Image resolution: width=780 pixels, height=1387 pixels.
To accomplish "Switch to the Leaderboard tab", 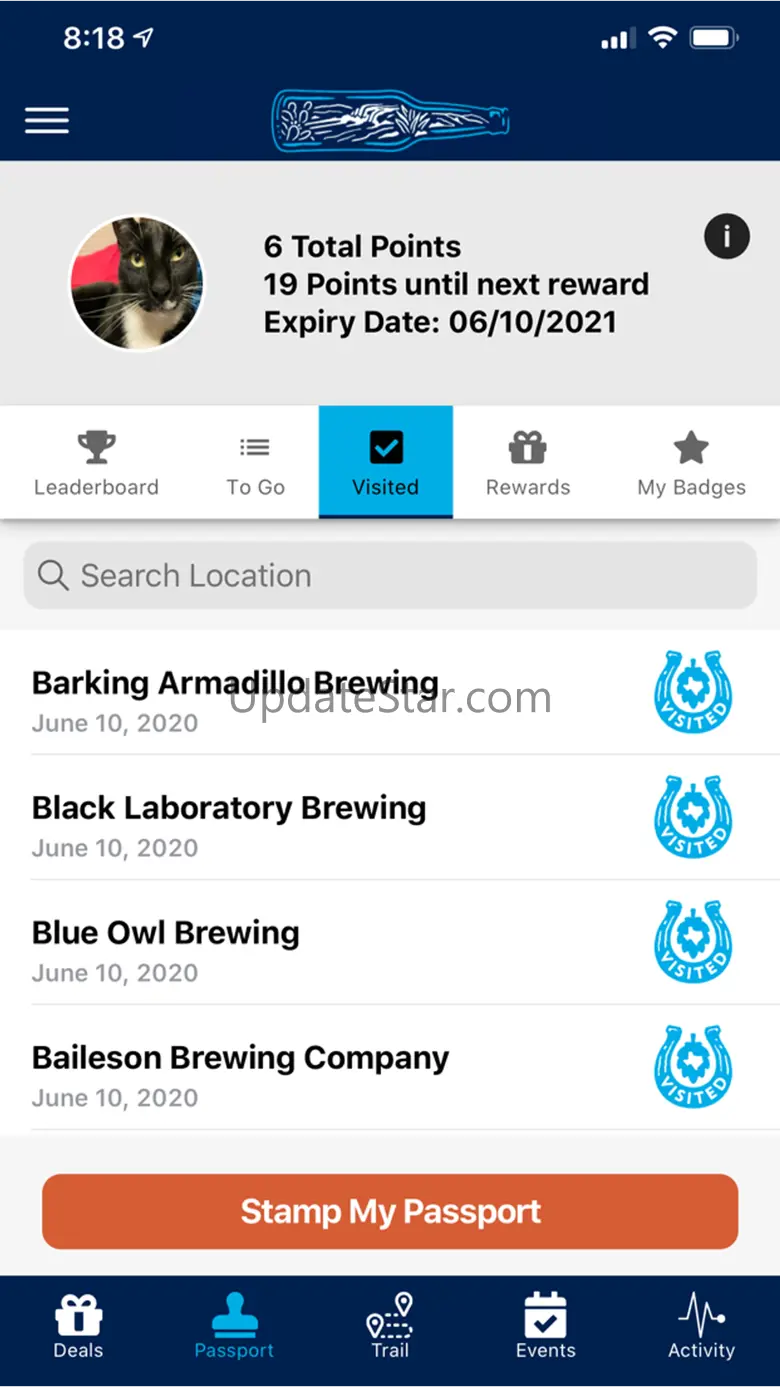I will point(96,463).
